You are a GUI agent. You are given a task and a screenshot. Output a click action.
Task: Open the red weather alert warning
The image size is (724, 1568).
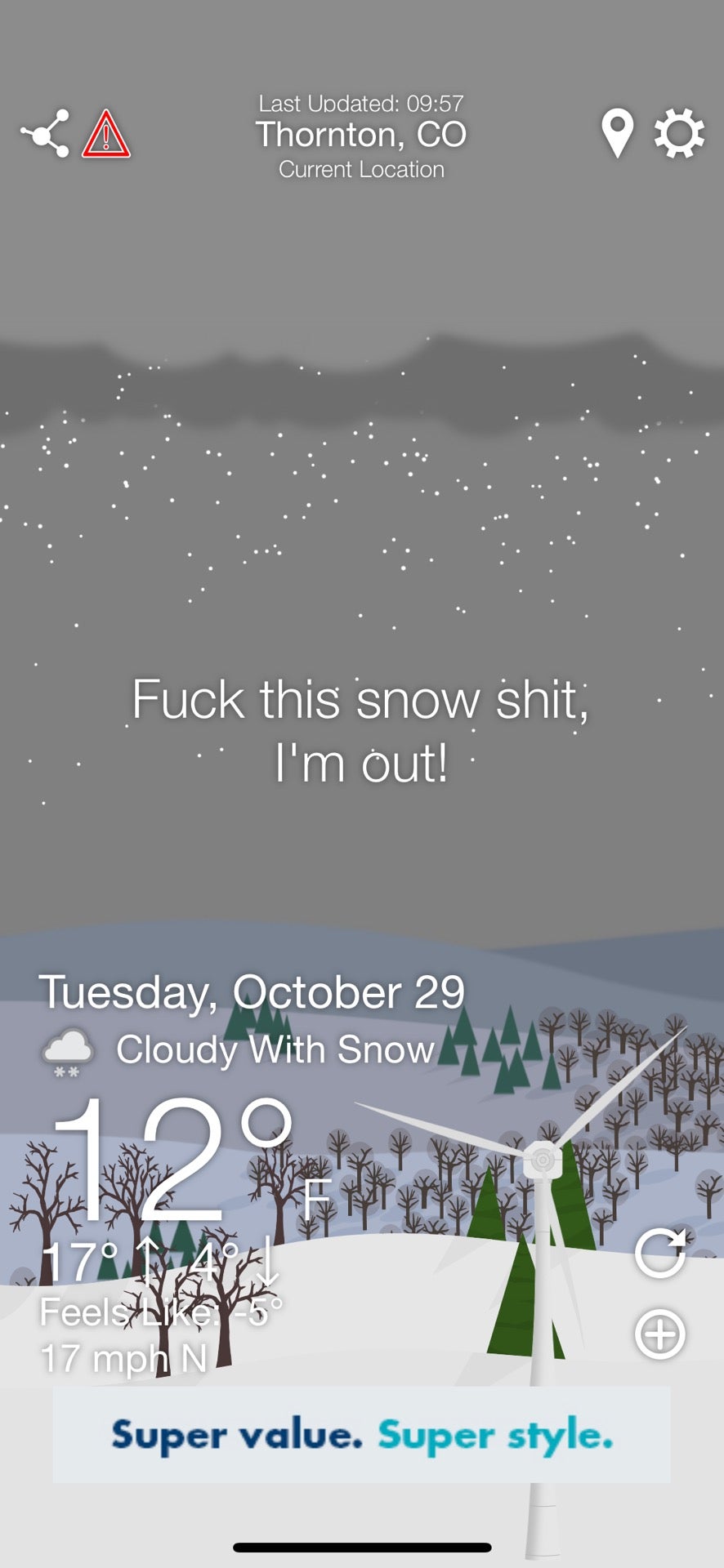(105, 134)
